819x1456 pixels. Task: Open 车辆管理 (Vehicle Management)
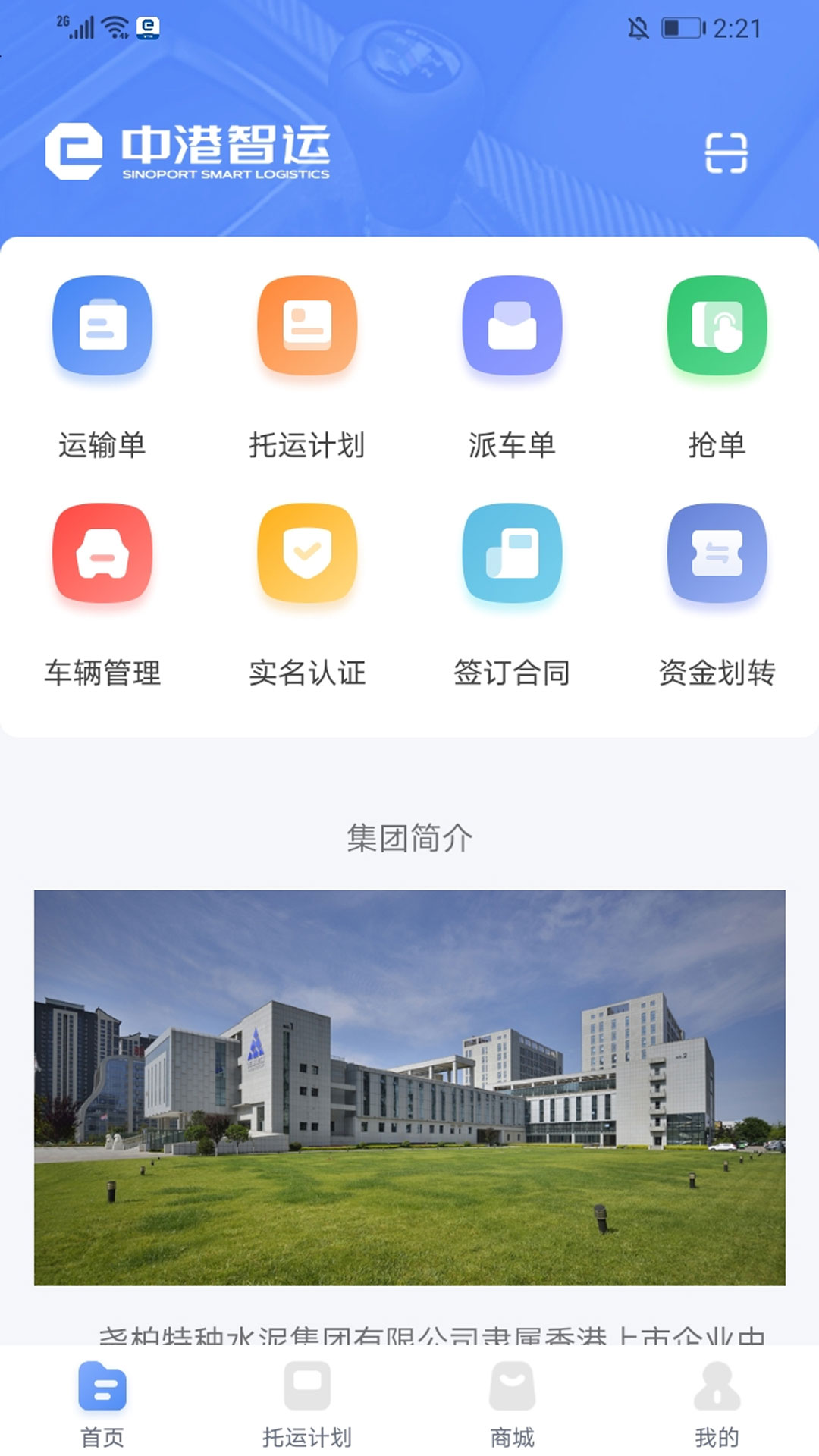(104, 554)
